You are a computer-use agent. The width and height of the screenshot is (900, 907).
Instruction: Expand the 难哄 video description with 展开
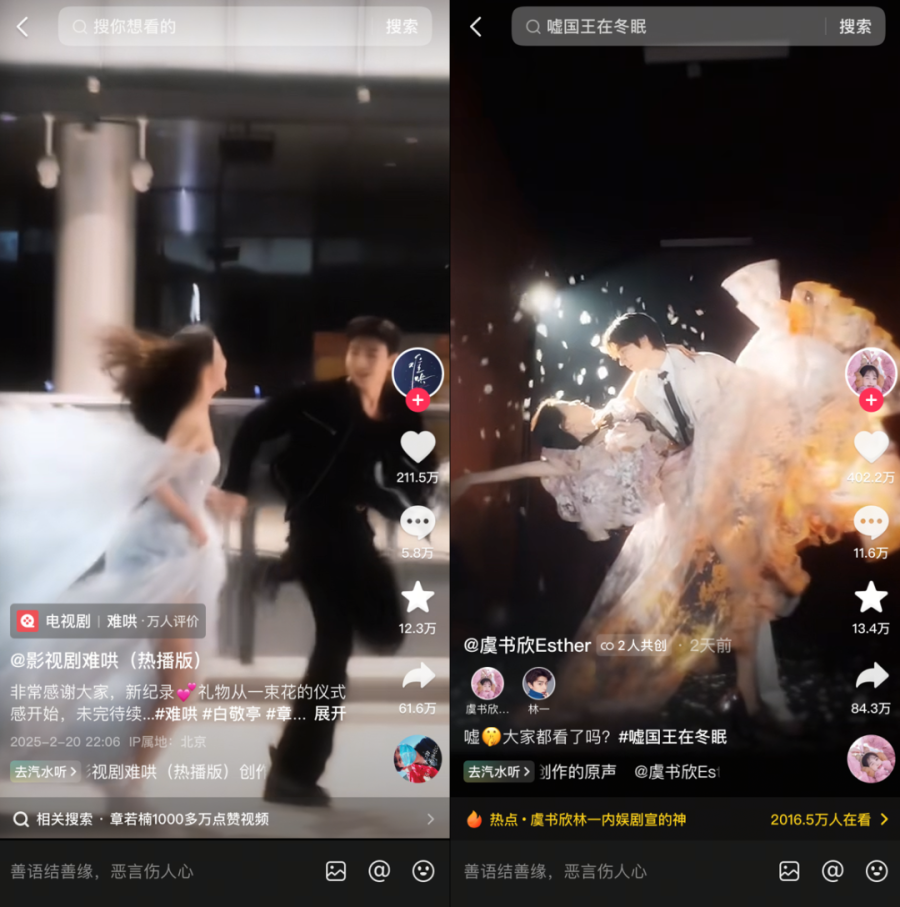[x=330, y=714]
